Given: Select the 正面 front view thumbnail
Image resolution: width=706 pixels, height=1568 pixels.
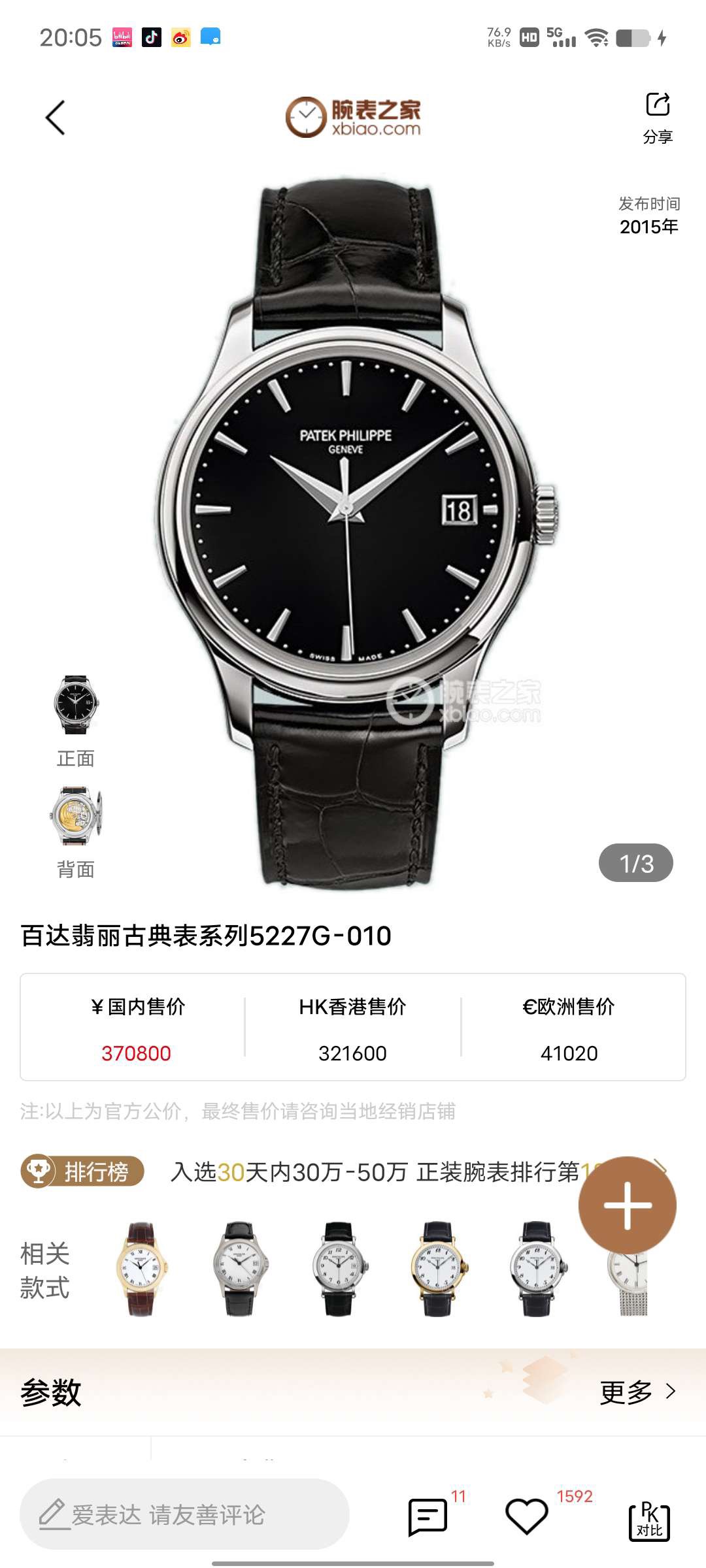Looking at the screenshot, I should click(x=76, y=706).
